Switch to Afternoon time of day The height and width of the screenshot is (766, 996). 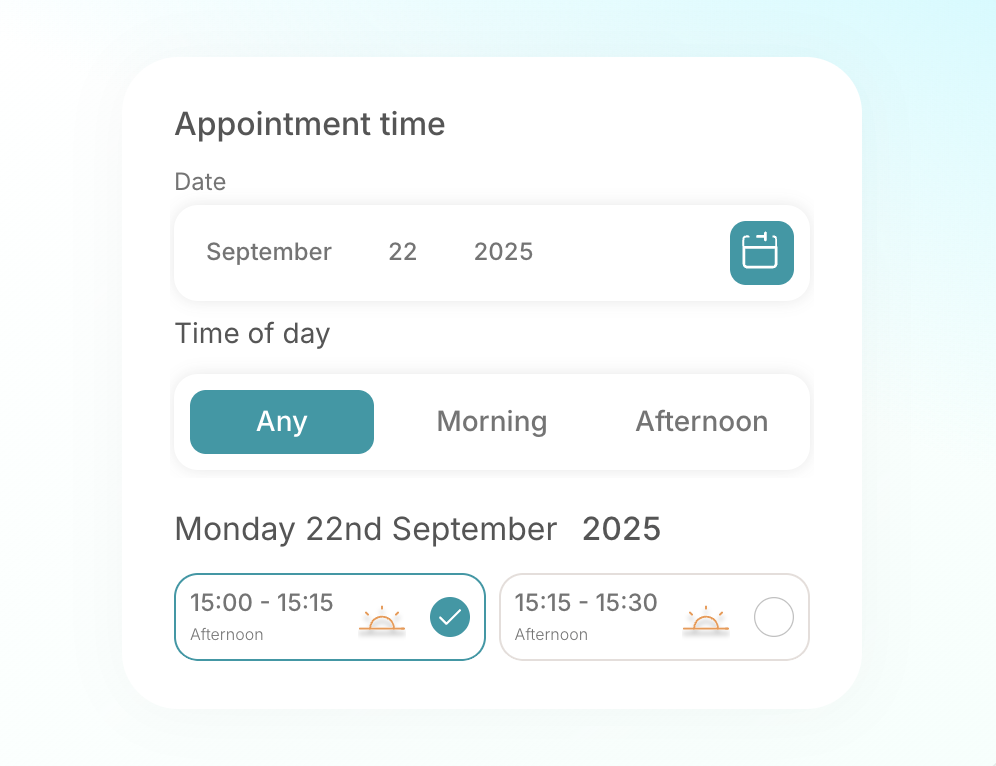pyautogui.click(x=701, y=422)
